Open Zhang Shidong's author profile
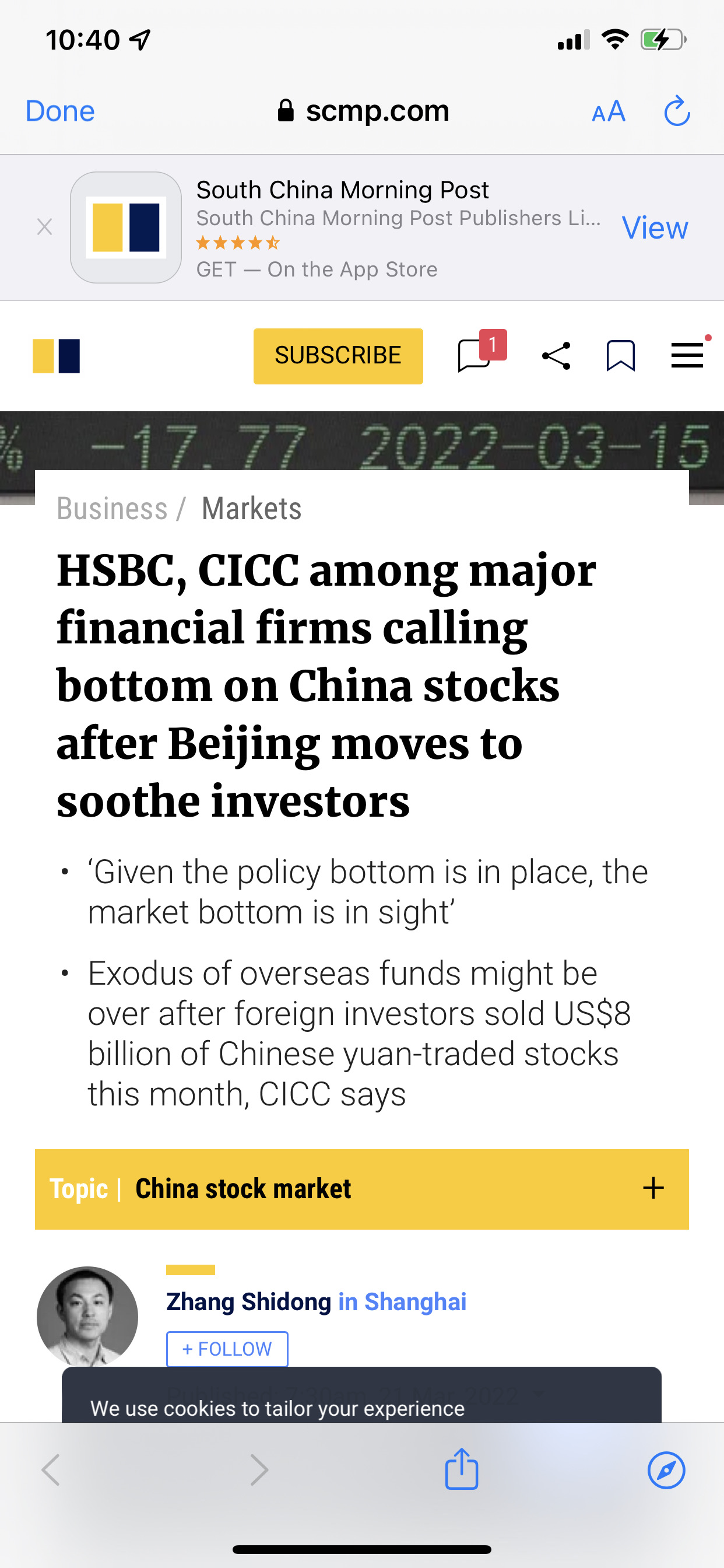This screenshot has width=724, height=1568. pos(249,1302)
